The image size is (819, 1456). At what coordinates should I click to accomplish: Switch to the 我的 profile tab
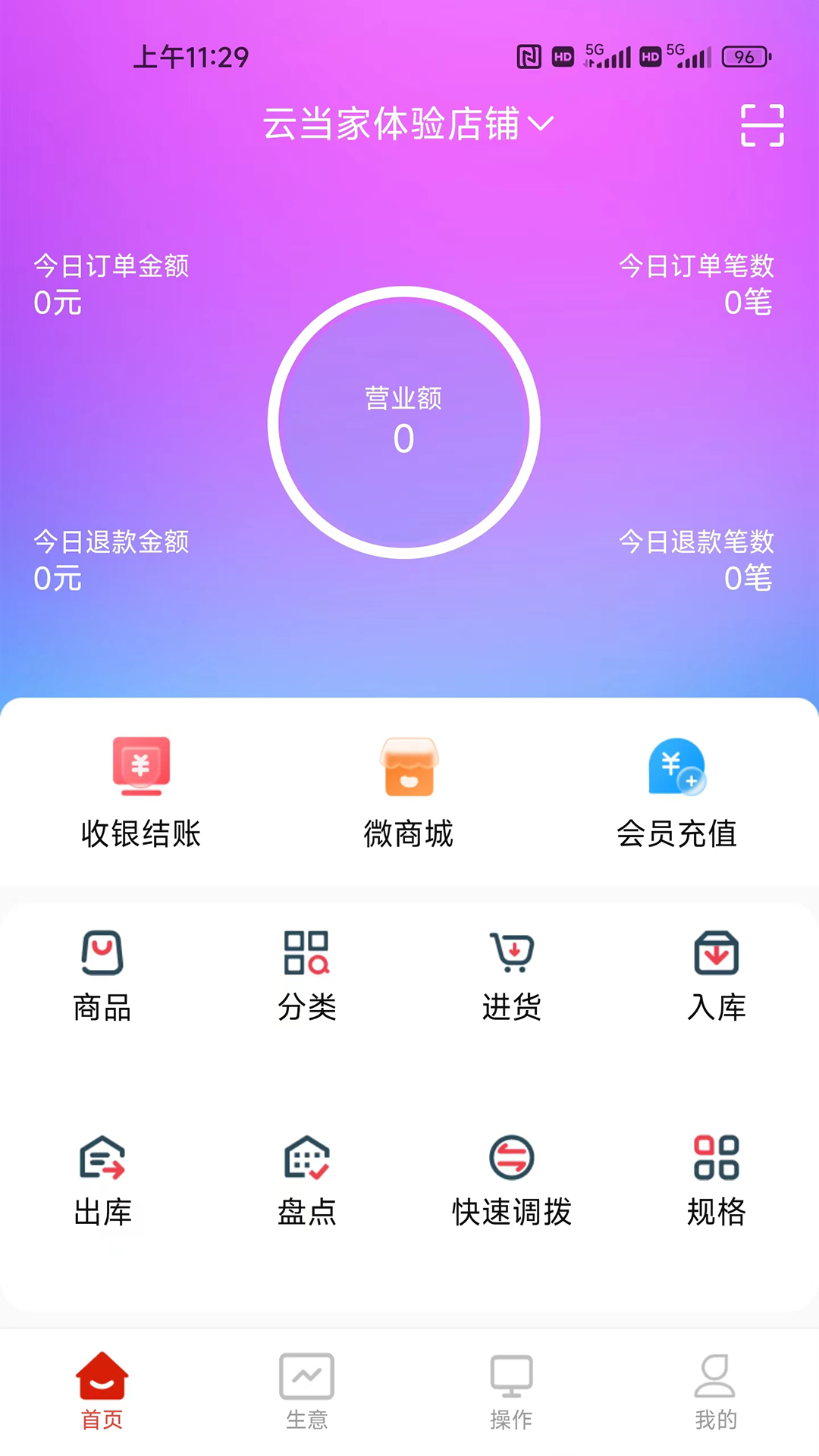717,1392
